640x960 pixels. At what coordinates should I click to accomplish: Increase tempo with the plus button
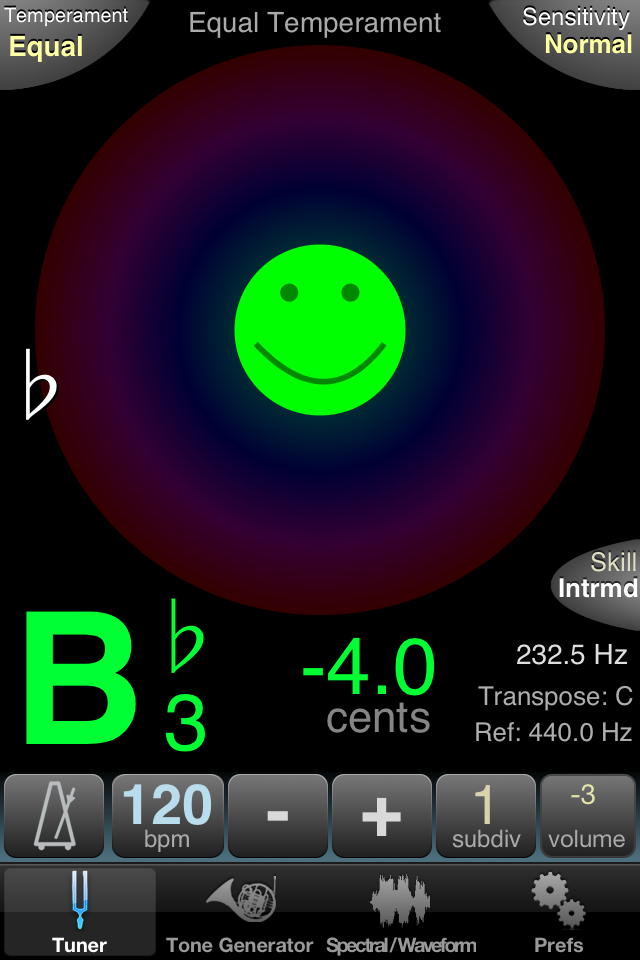click(381, 815)
